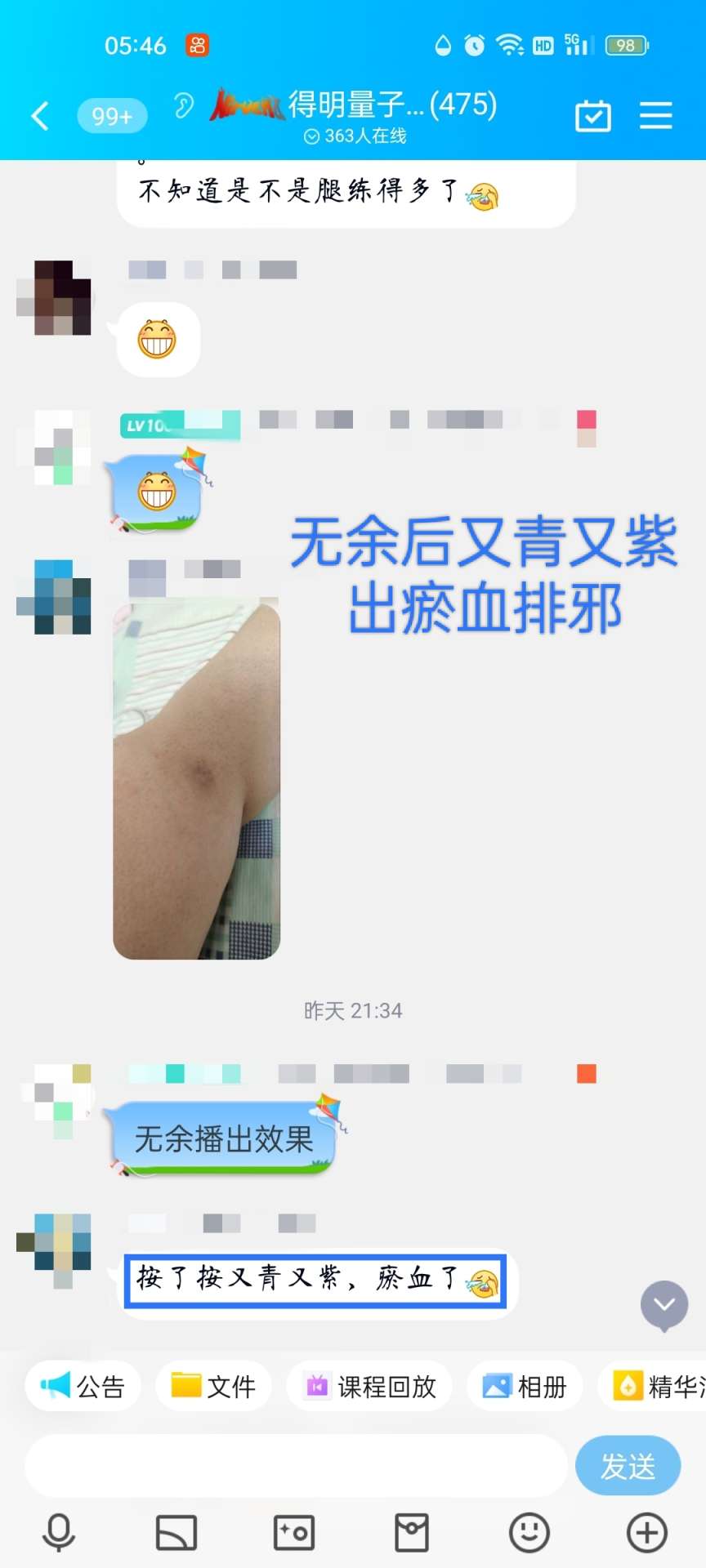Screen dimensions: 706x1568
Task: Focus the message input field
Action: click(296, 1466)
